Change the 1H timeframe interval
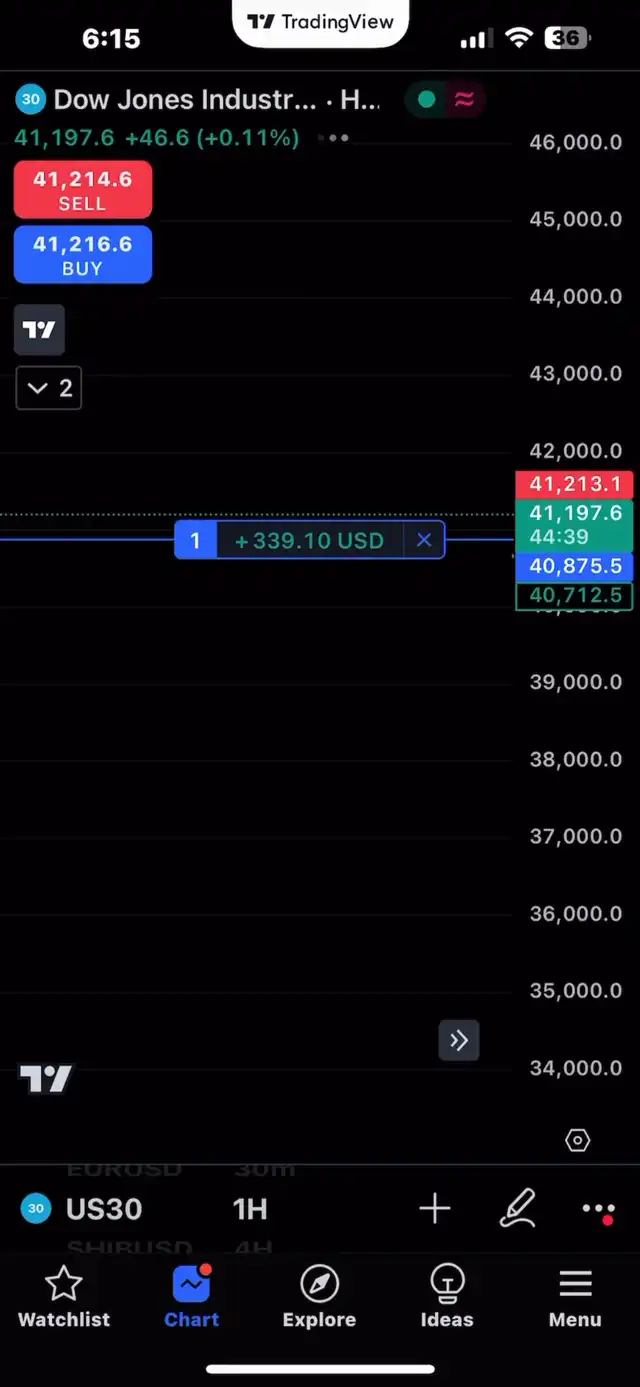Screen dimensions: 640x1387 click(250, 1209)
